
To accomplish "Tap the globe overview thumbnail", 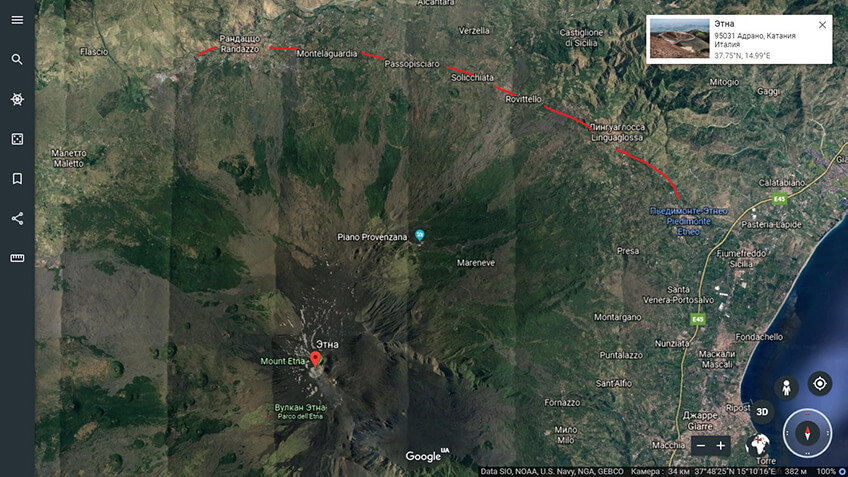I will tap(762, 445).
